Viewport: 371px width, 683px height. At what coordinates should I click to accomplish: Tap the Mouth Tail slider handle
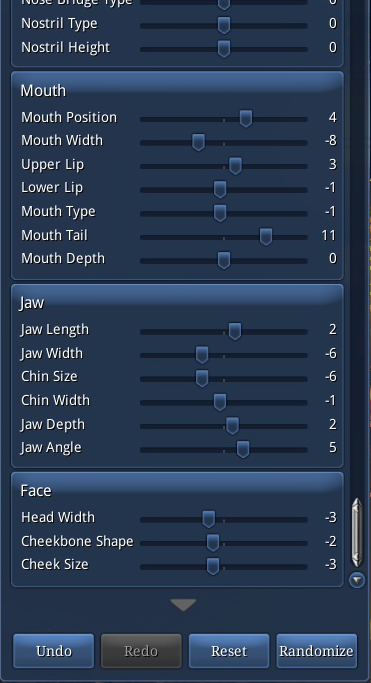(266, 237)
